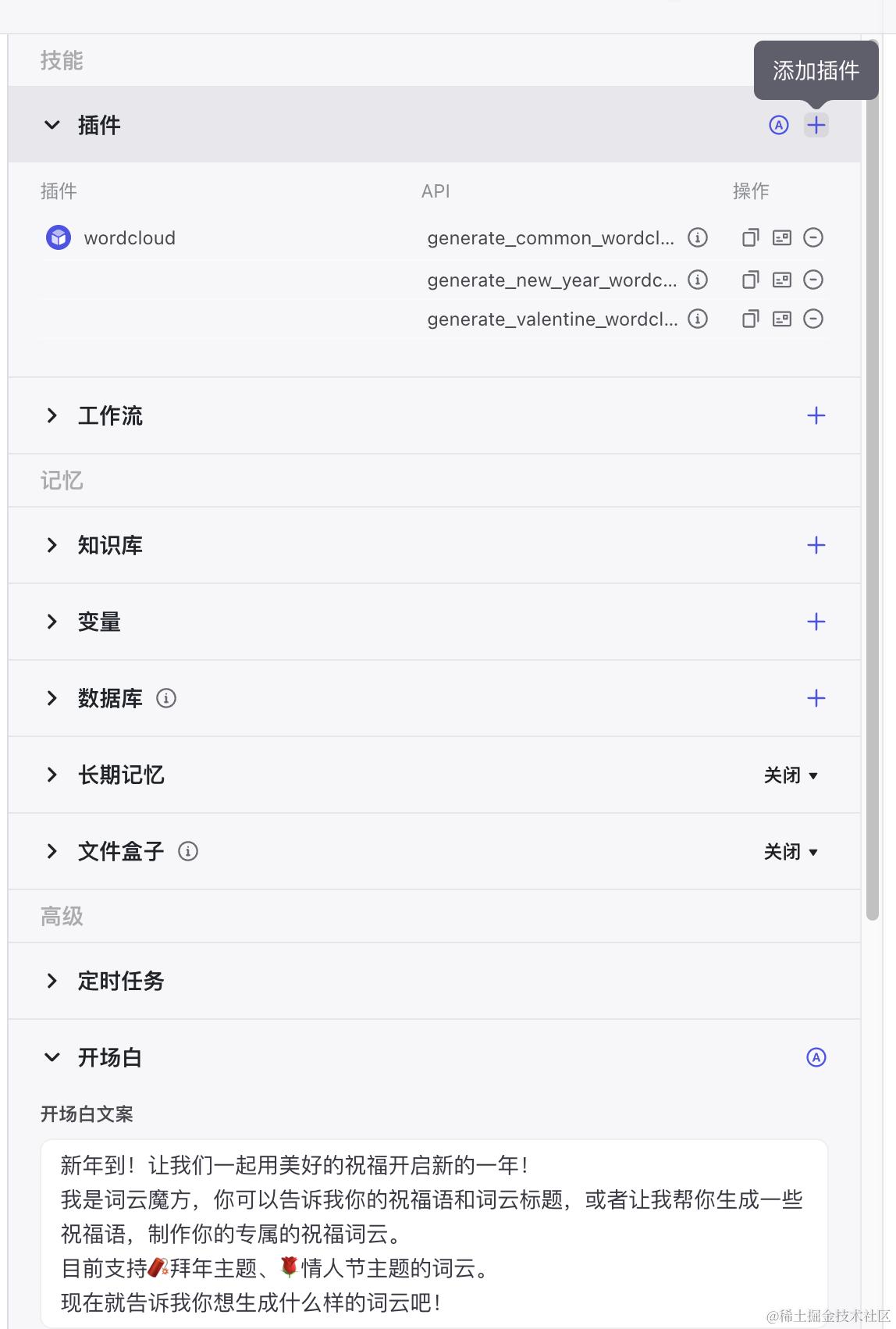Add a knowledge base to 知识库
Image resolution: width=896 pixels, height=1329 pixels.
[x=816, y=545]
